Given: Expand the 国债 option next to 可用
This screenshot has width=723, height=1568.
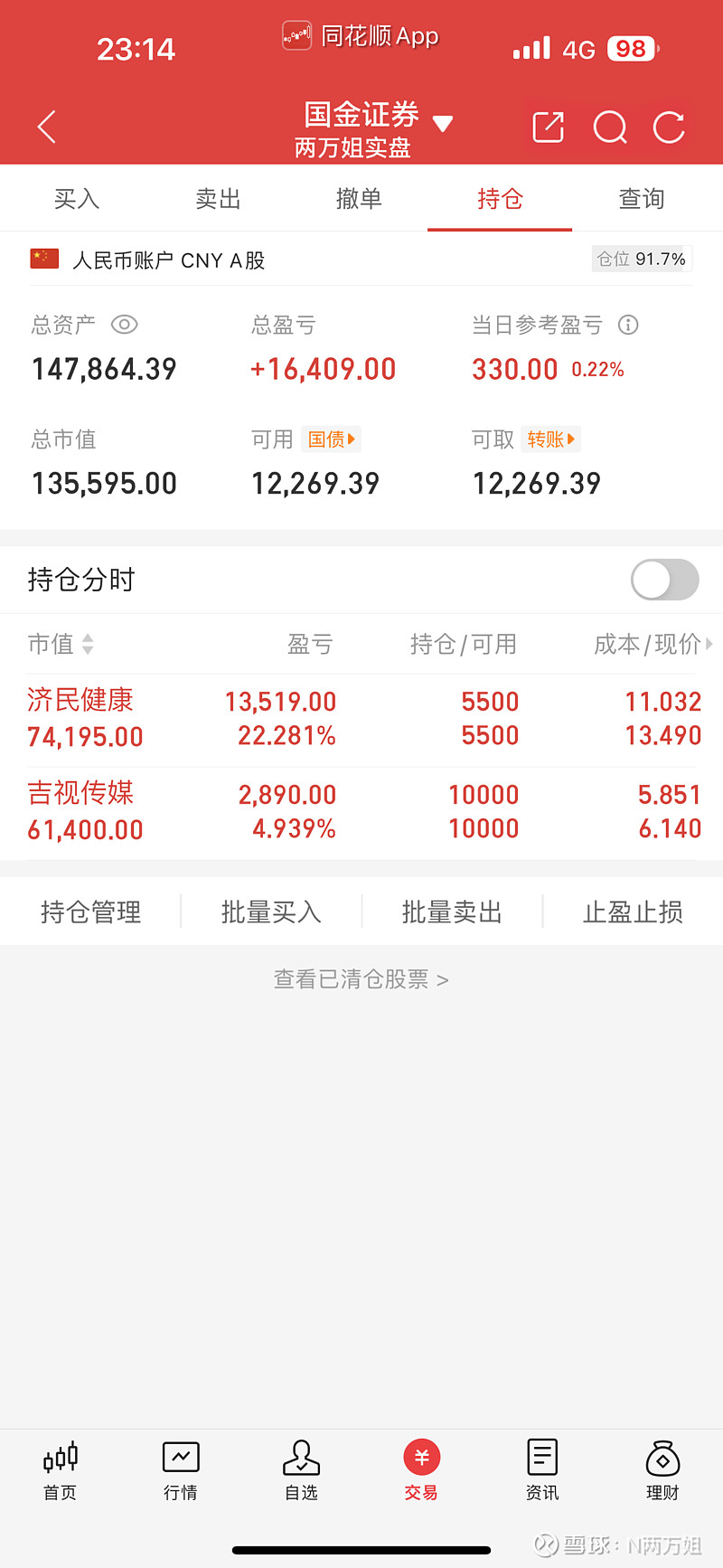Looking at the screenshot, I should click(x=331, y=439).
